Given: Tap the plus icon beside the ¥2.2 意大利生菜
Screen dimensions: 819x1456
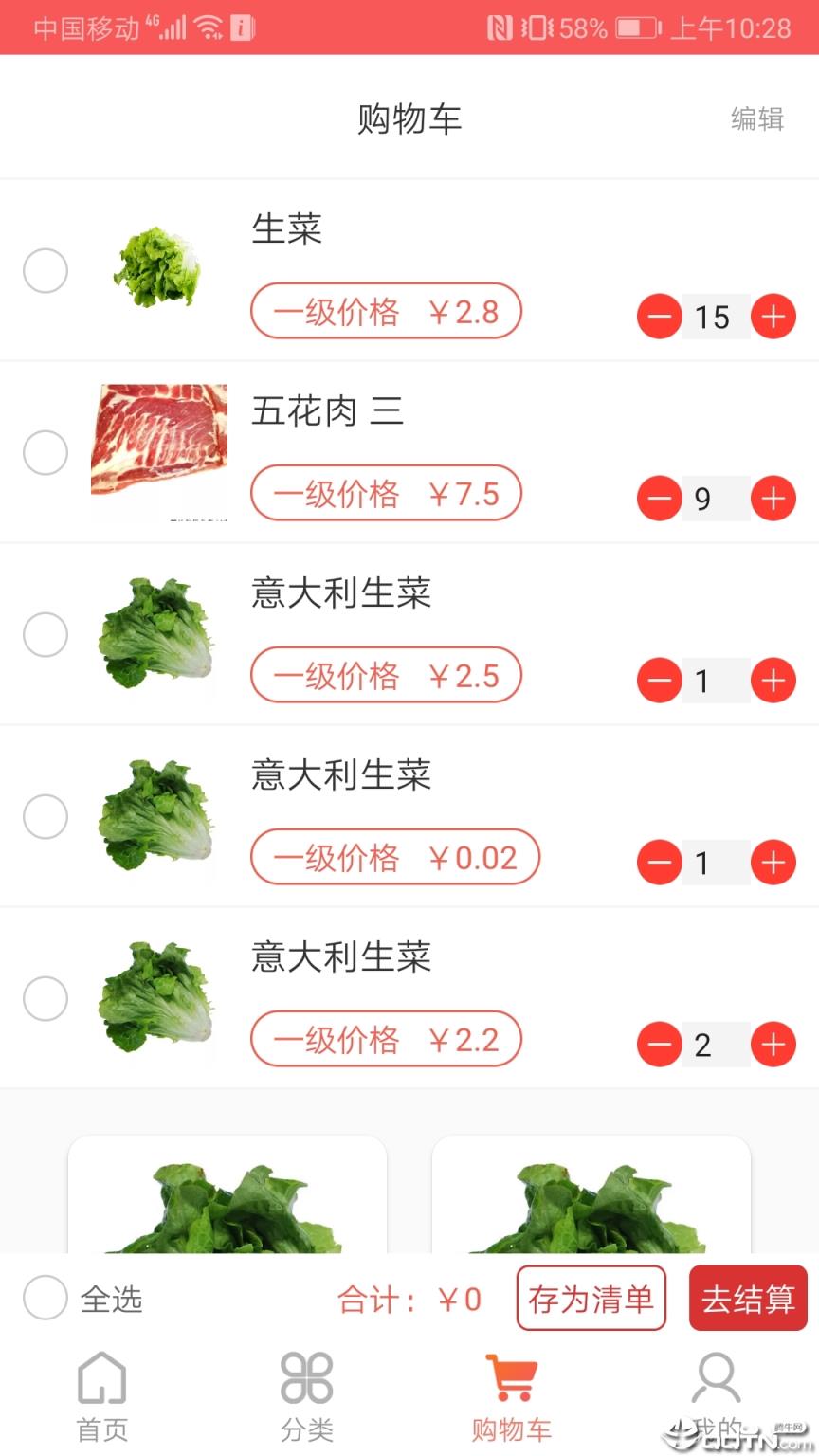Looking at the screenshot, I should 773,1045.
